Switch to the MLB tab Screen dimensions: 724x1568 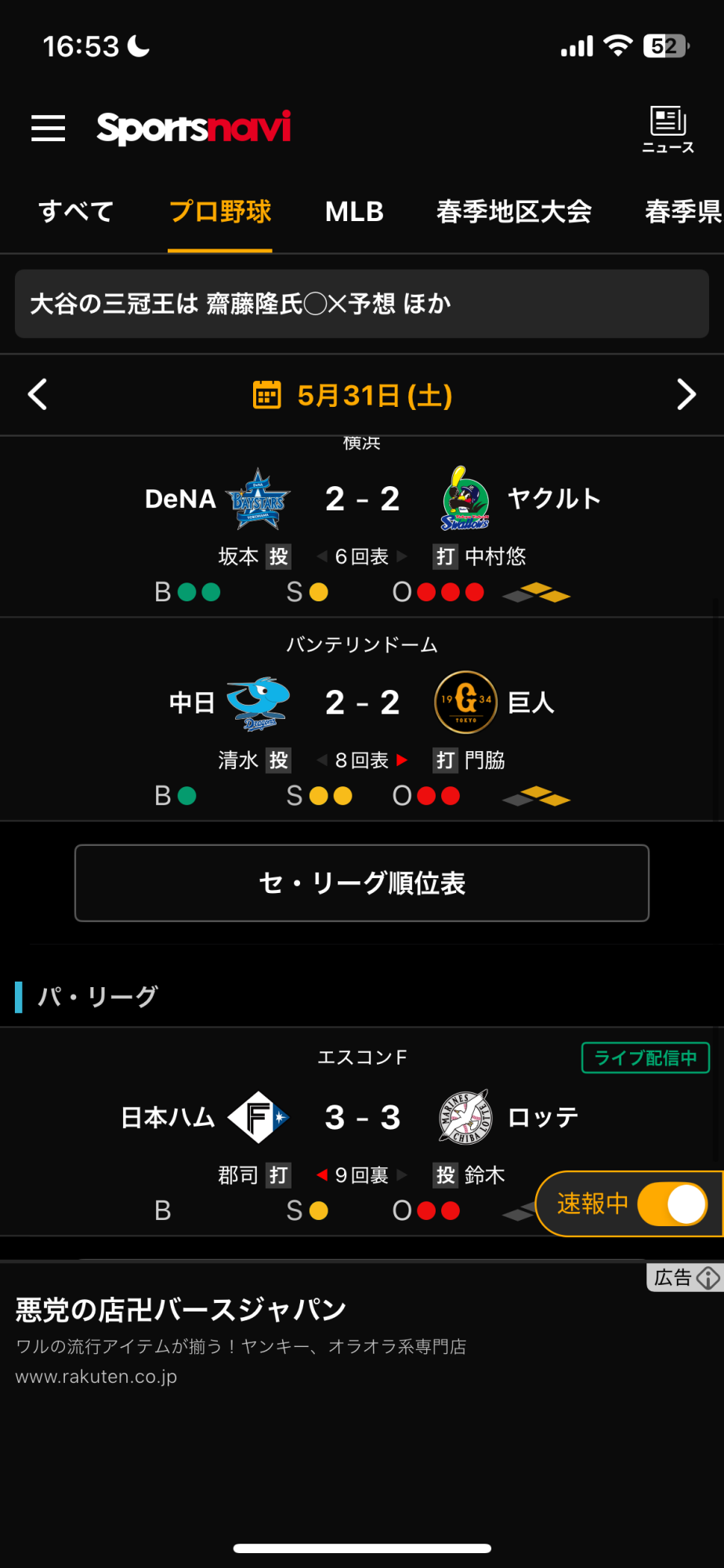tap(354, 212)
